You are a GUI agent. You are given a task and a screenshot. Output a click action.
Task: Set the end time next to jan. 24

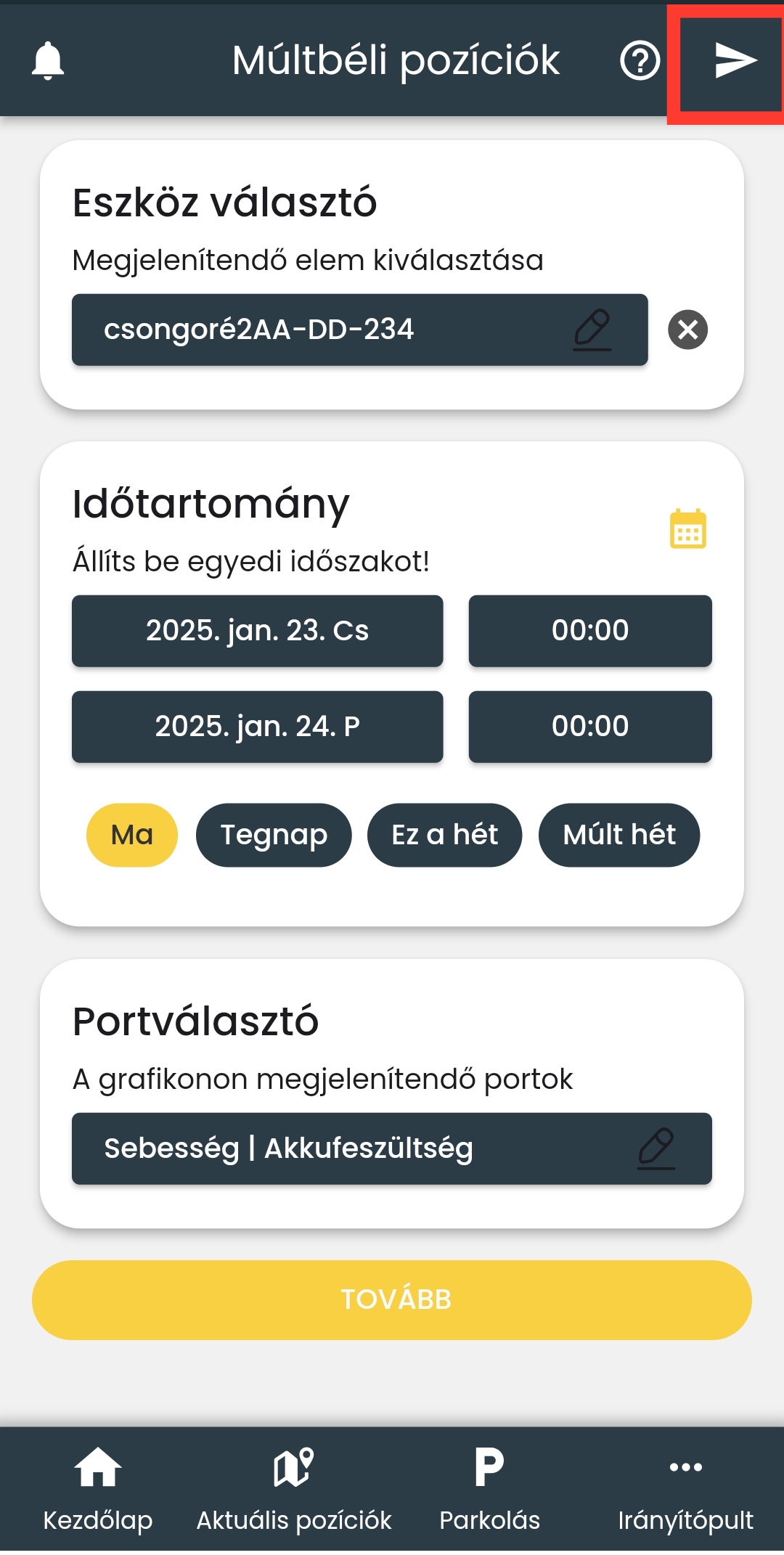(x=589, y=727)
